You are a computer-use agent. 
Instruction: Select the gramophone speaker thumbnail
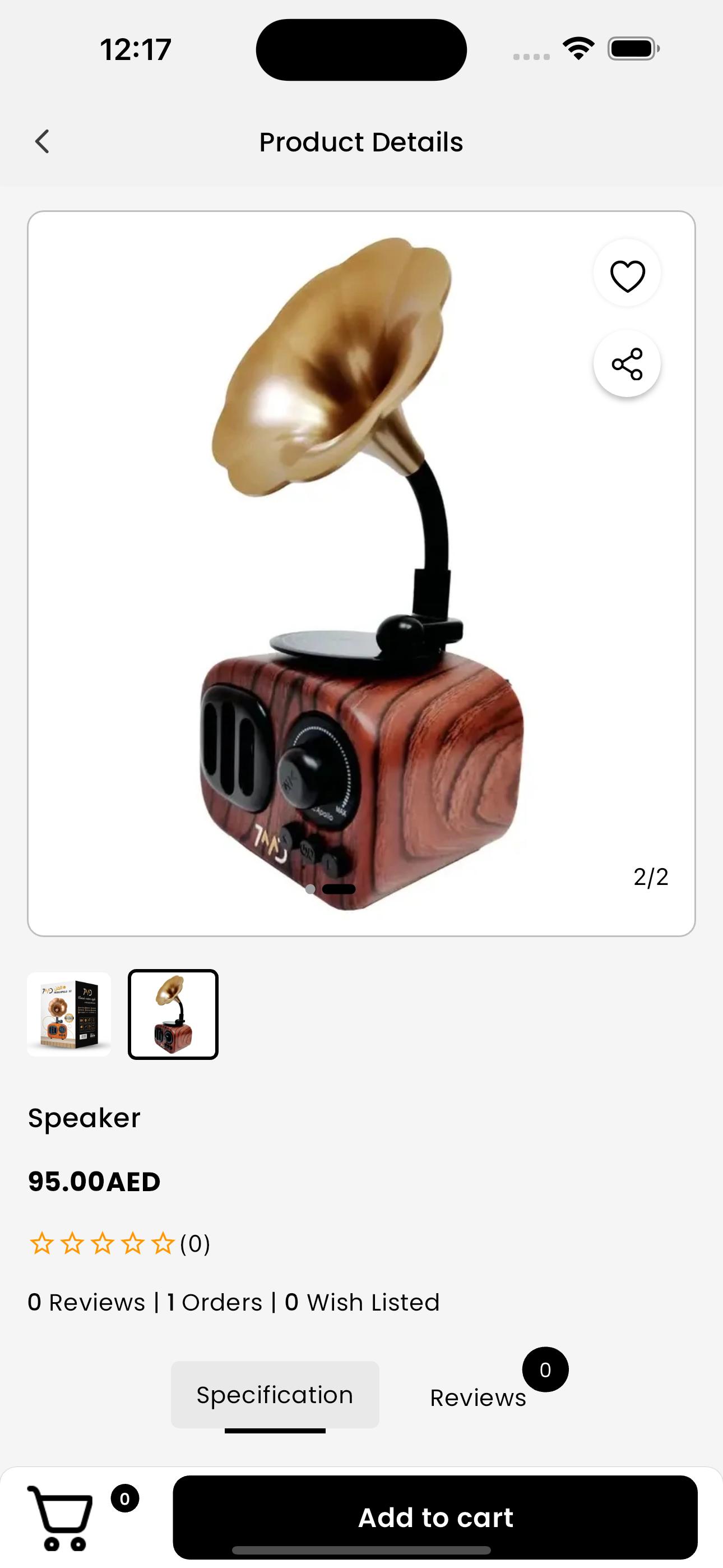point(173,1014)
